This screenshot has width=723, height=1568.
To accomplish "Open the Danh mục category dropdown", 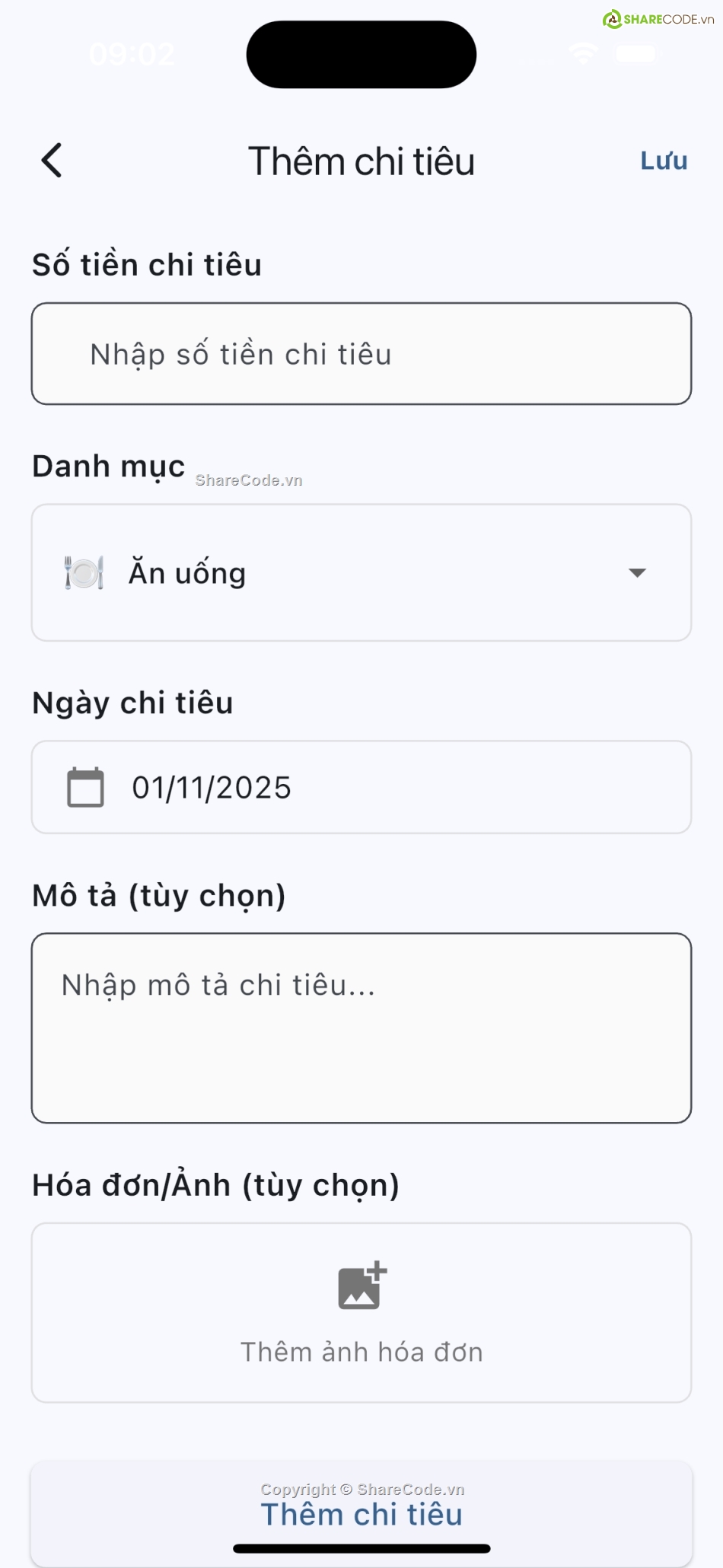I will 361,572.
